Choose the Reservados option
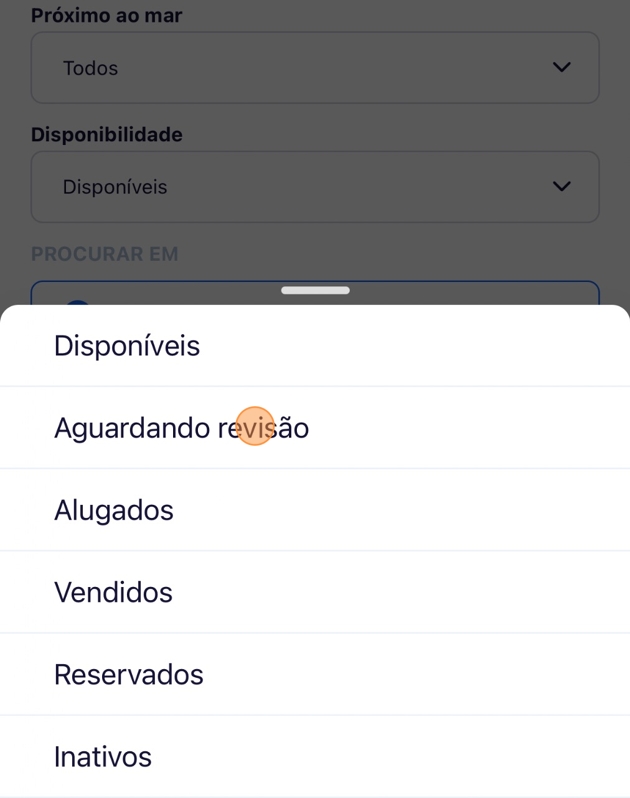The image size is (630, 798). click(129, 674)
